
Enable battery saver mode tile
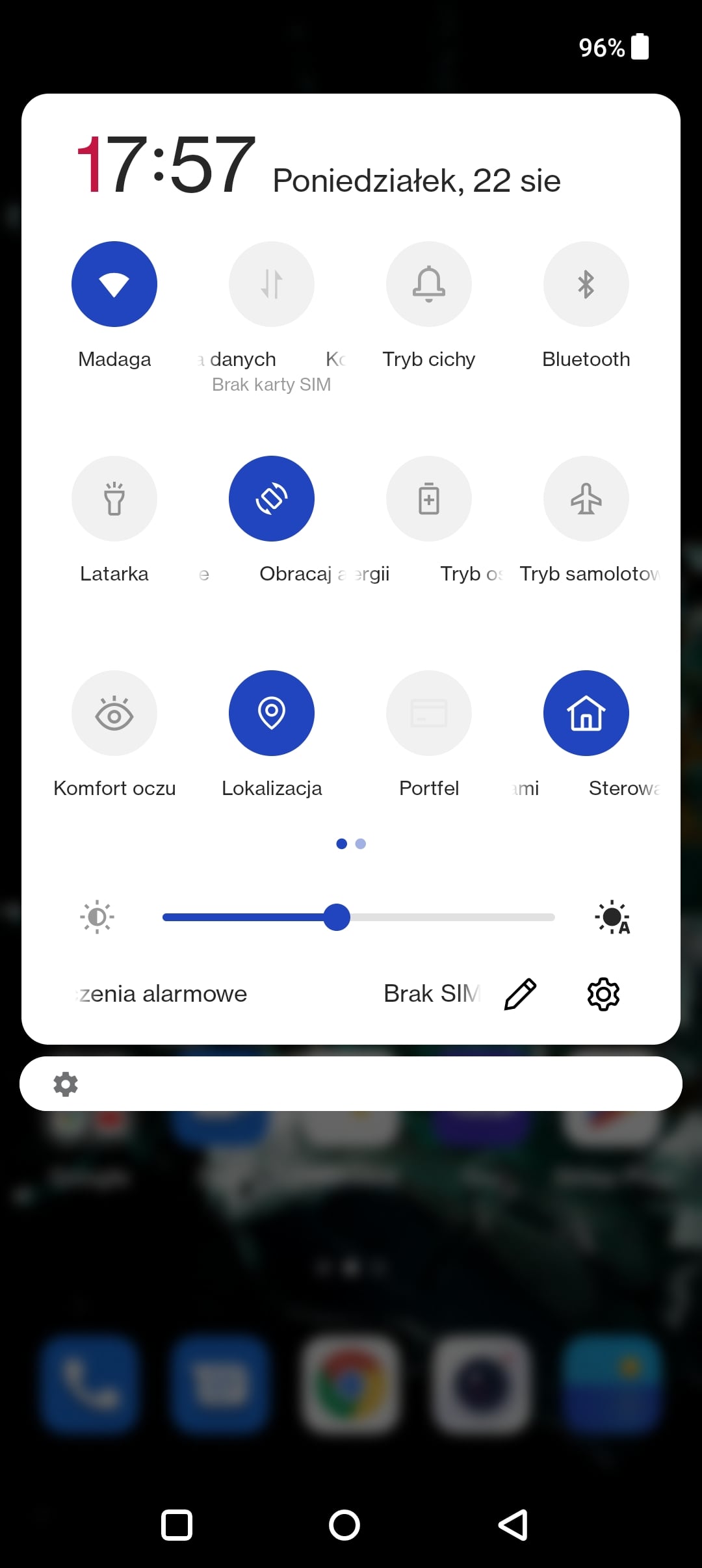click(x=429, y=499)
